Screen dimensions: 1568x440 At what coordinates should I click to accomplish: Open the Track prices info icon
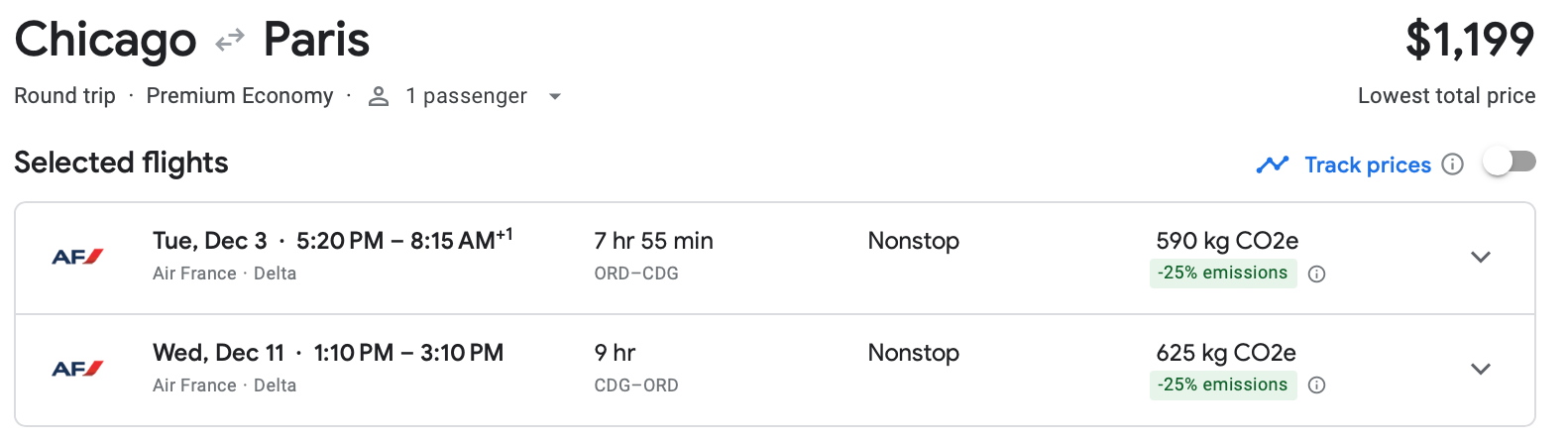click(x=1452, y=165)
